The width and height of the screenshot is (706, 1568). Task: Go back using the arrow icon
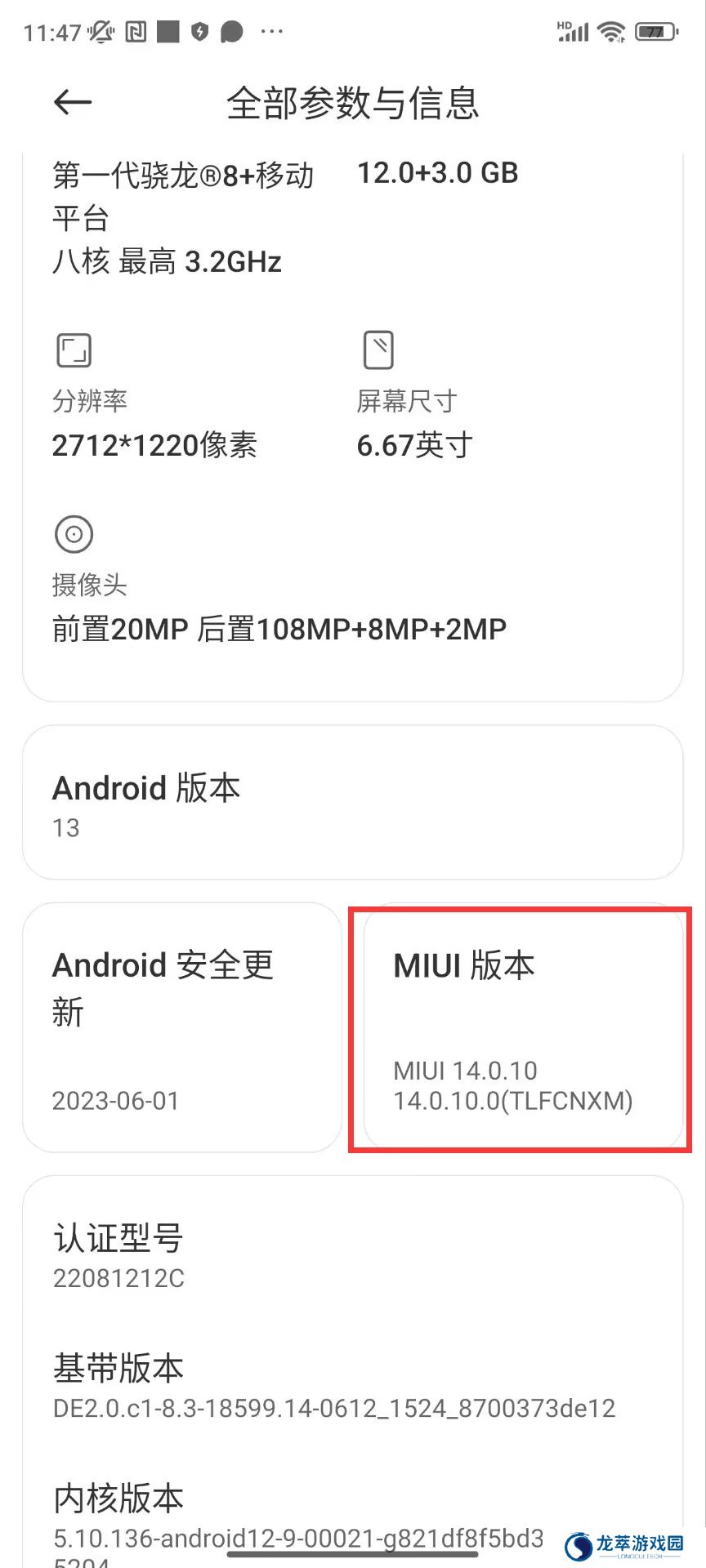click(72, 102)
